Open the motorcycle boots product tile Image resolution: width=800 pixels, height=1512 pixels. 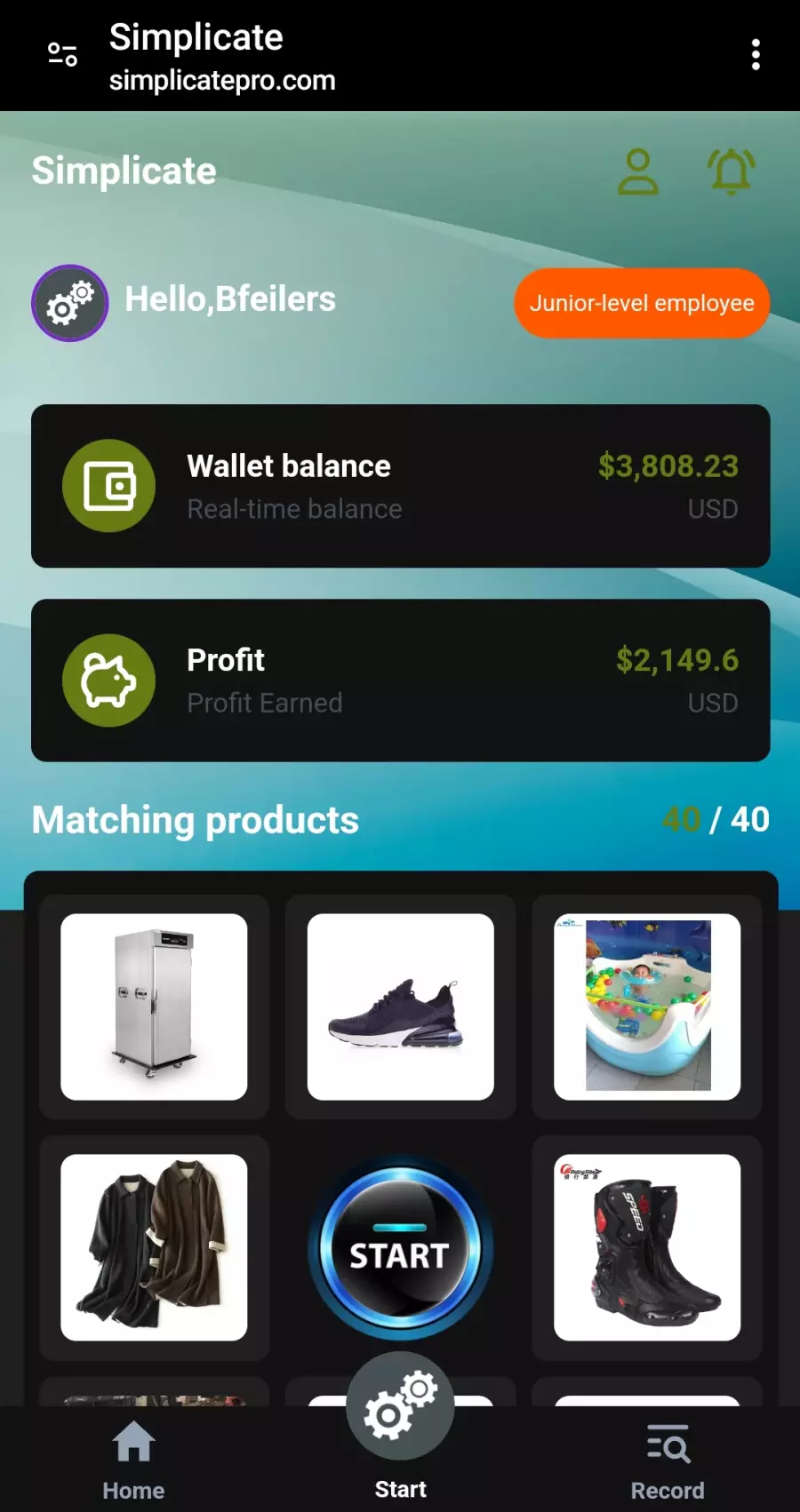pyautogui.click(x=646, y=1246)
